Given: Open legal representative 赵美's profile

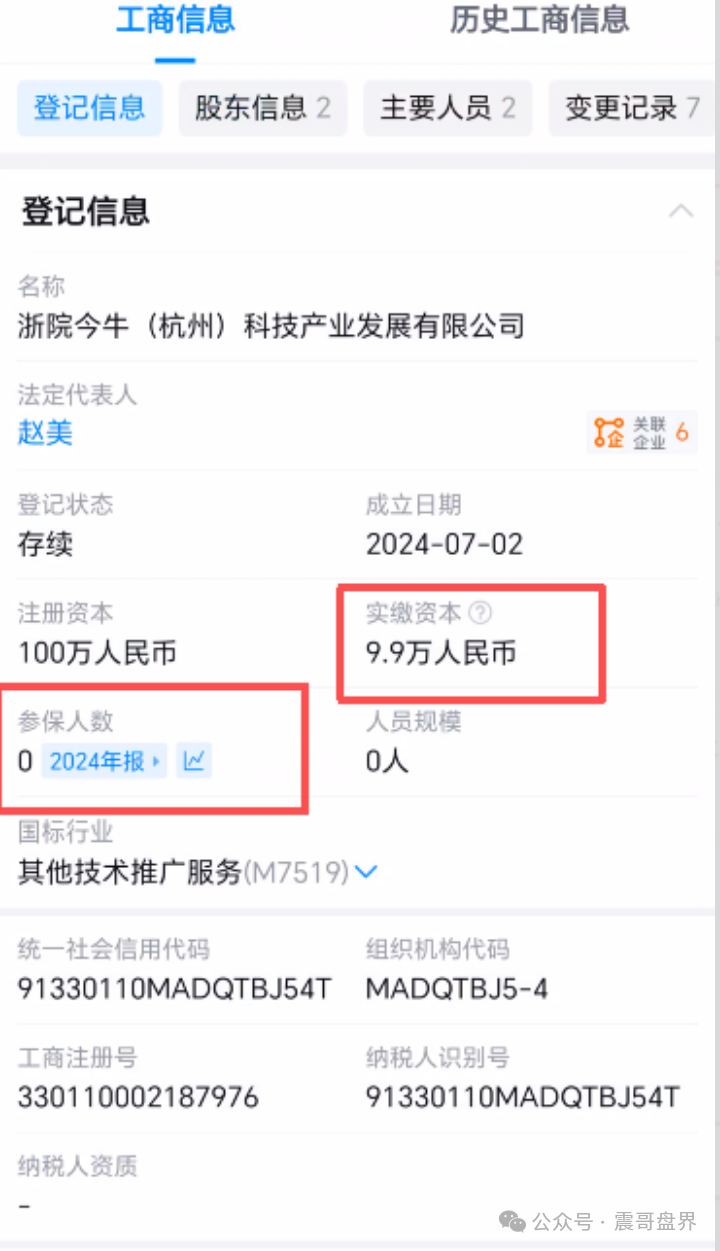Looking at the screenshot, I should pyautogui.click(x=45, y=433).
